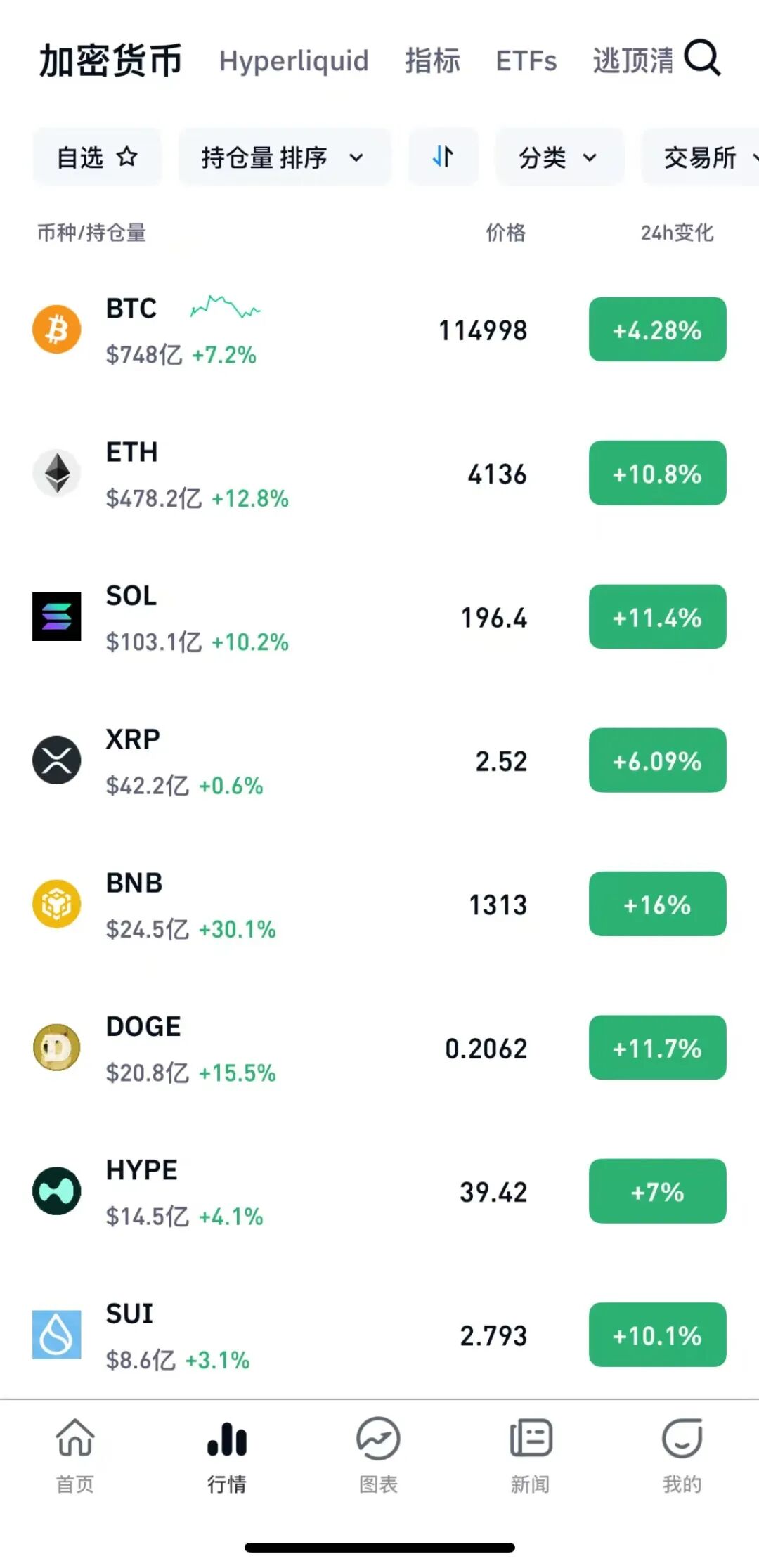The height and width of the screenshot is (1568, 759).
Task: Switch to the 图表 charts tab
Action: pos(378,1453)
